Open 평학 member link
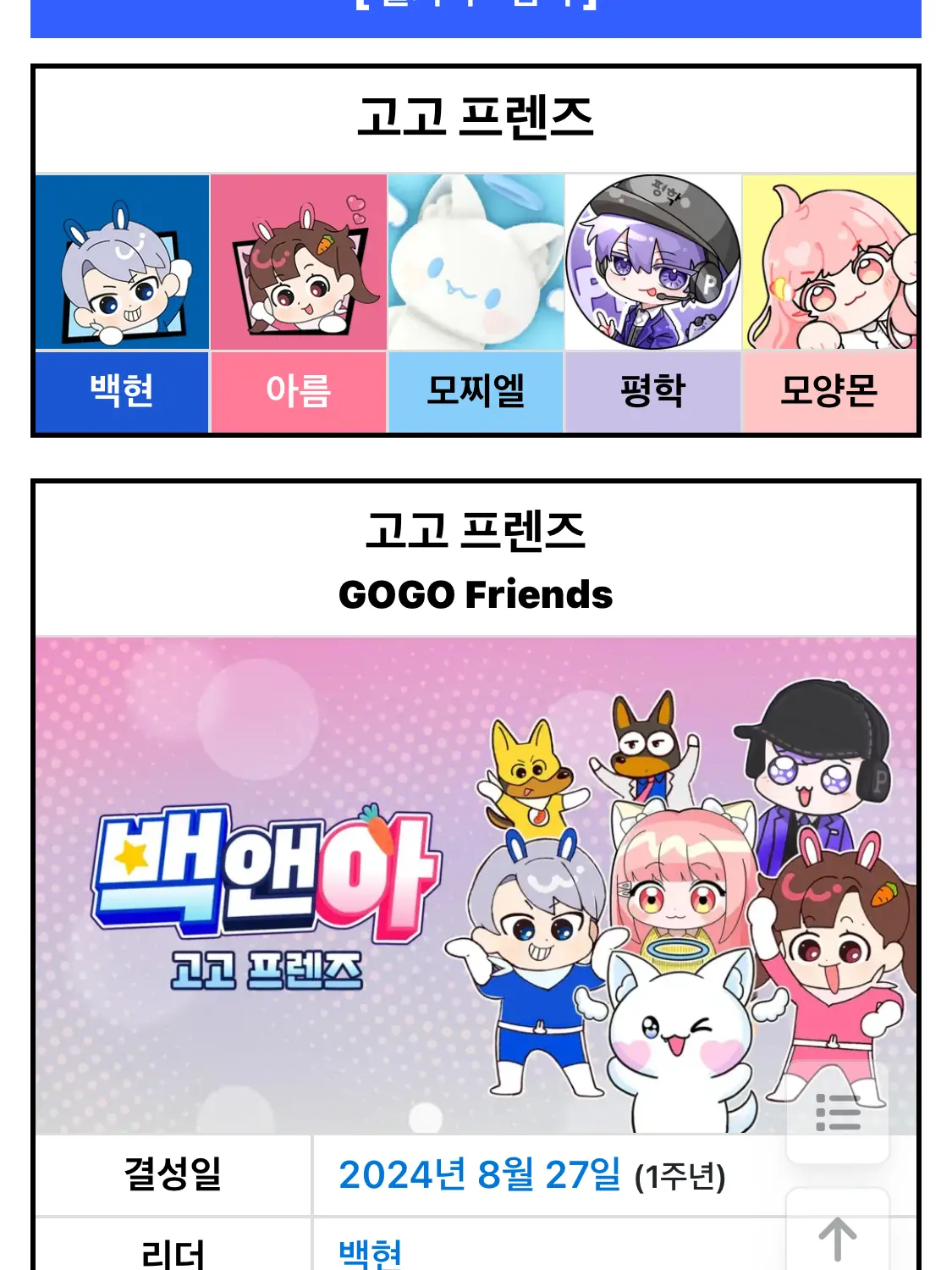 [x=652, y=391]
